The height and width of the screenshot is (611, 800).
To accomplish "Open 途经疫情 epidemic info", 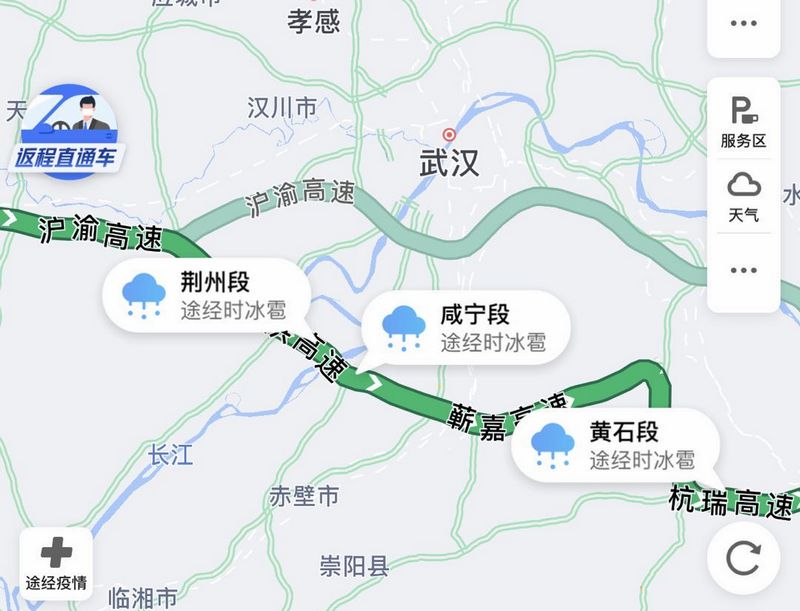I will point(56,565).
